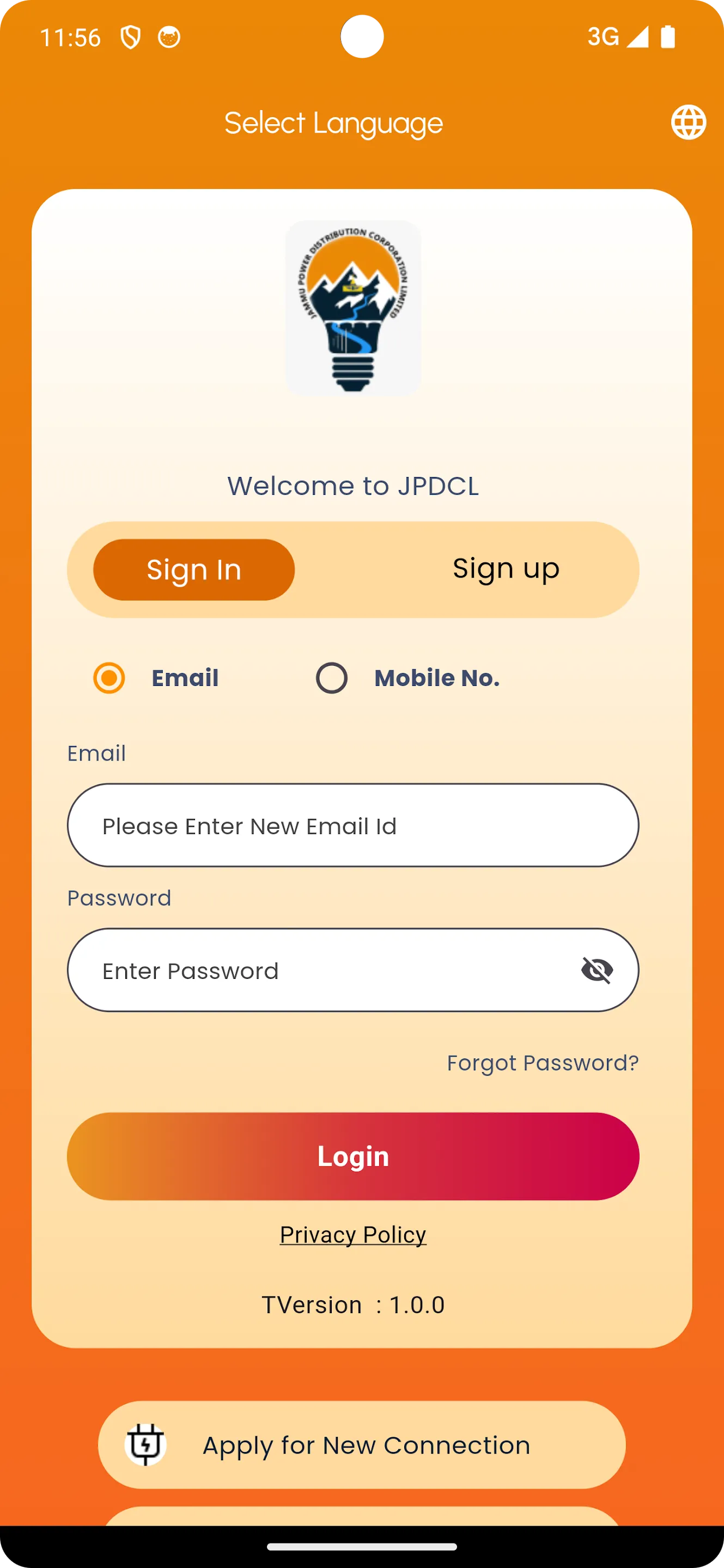Image resolution: width=724 pixels, height=1568 pixels.
Task: Switch to the Sign up tab
Action: coord(505,568)
